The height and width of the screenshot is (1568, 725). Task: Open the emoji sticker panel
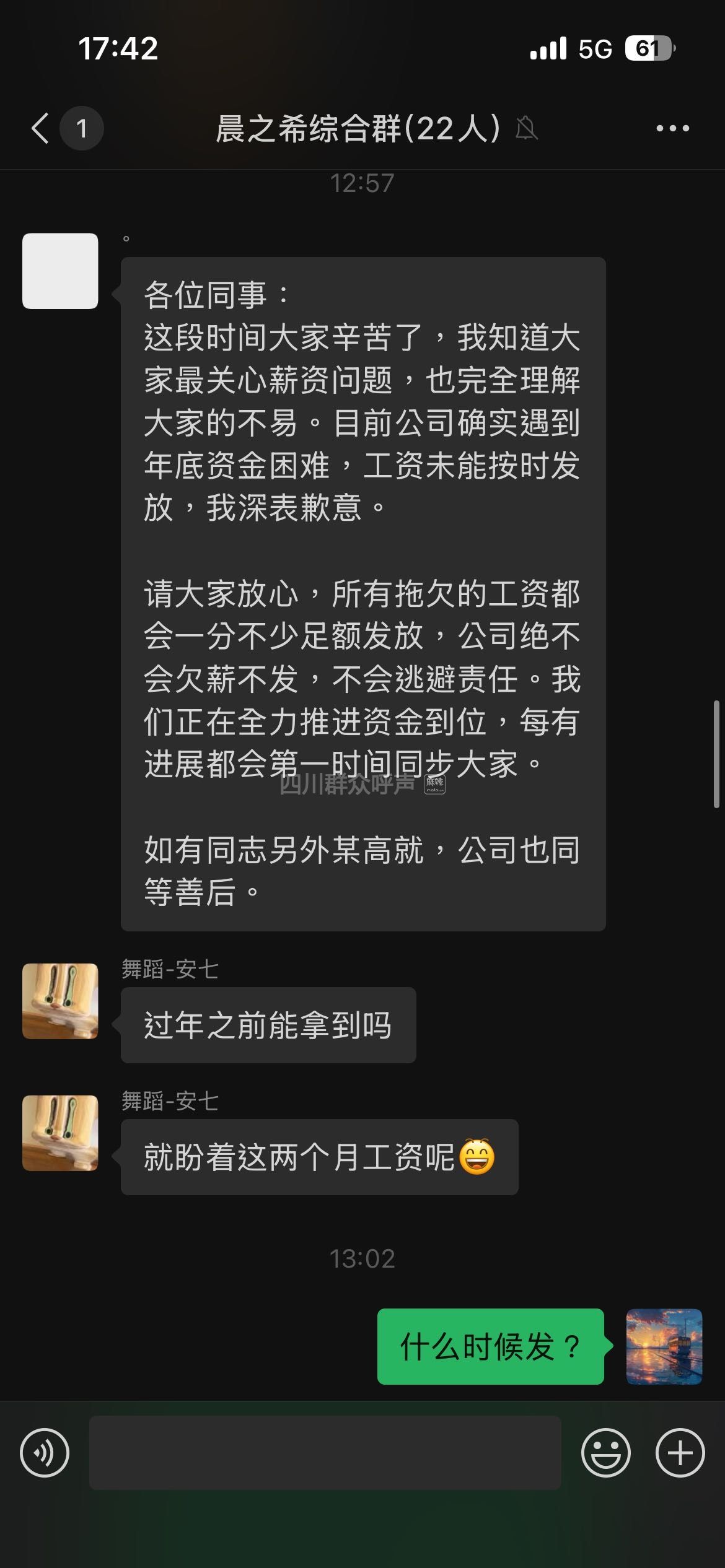click(605, 1452)
